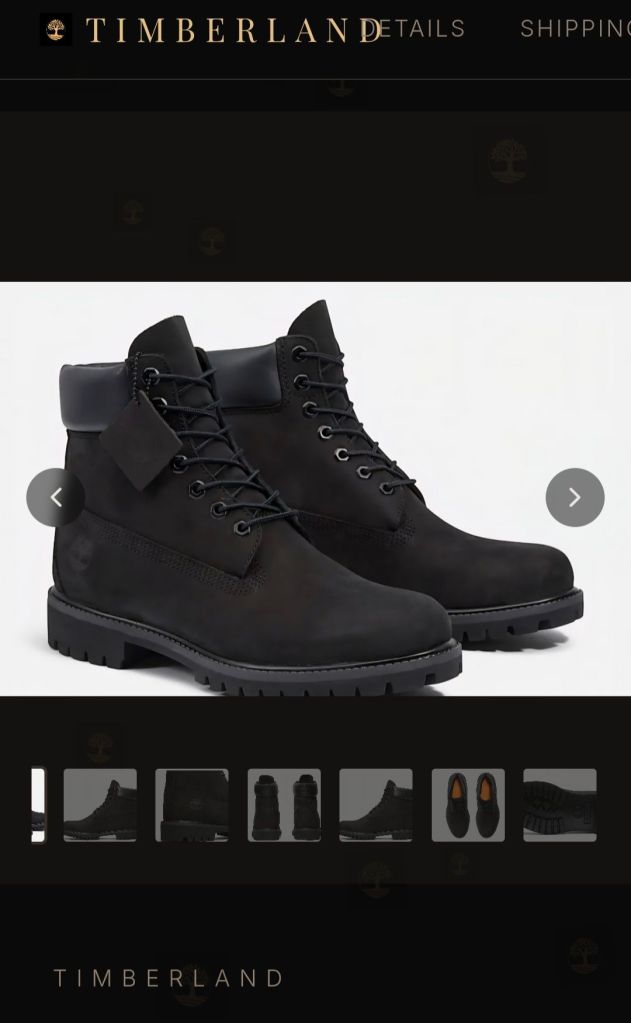The height and width of the screenshot is (1023, 631).
Task: View the close-up nubuck thumbnail
Action: (192, 805)
